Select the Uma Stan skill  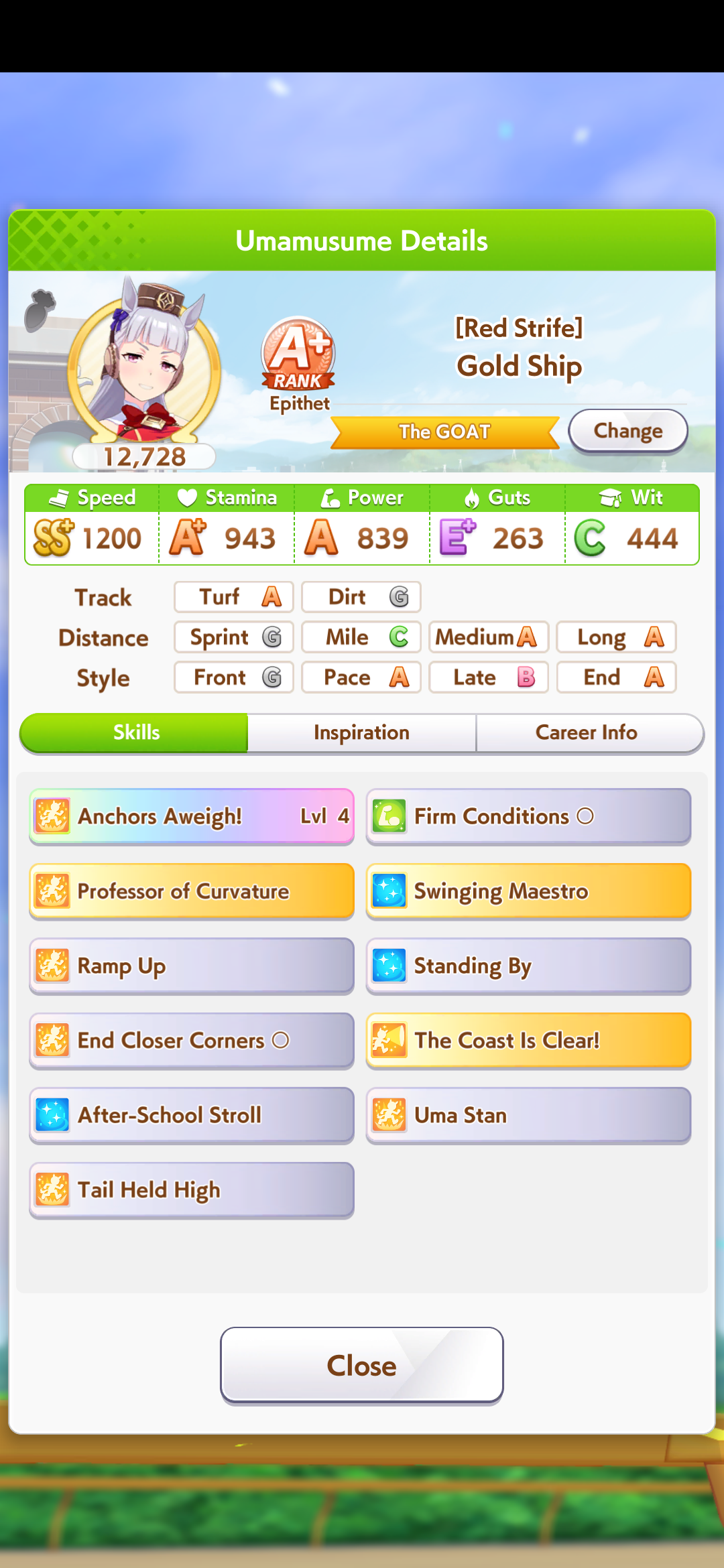[x=528, y=1115]
